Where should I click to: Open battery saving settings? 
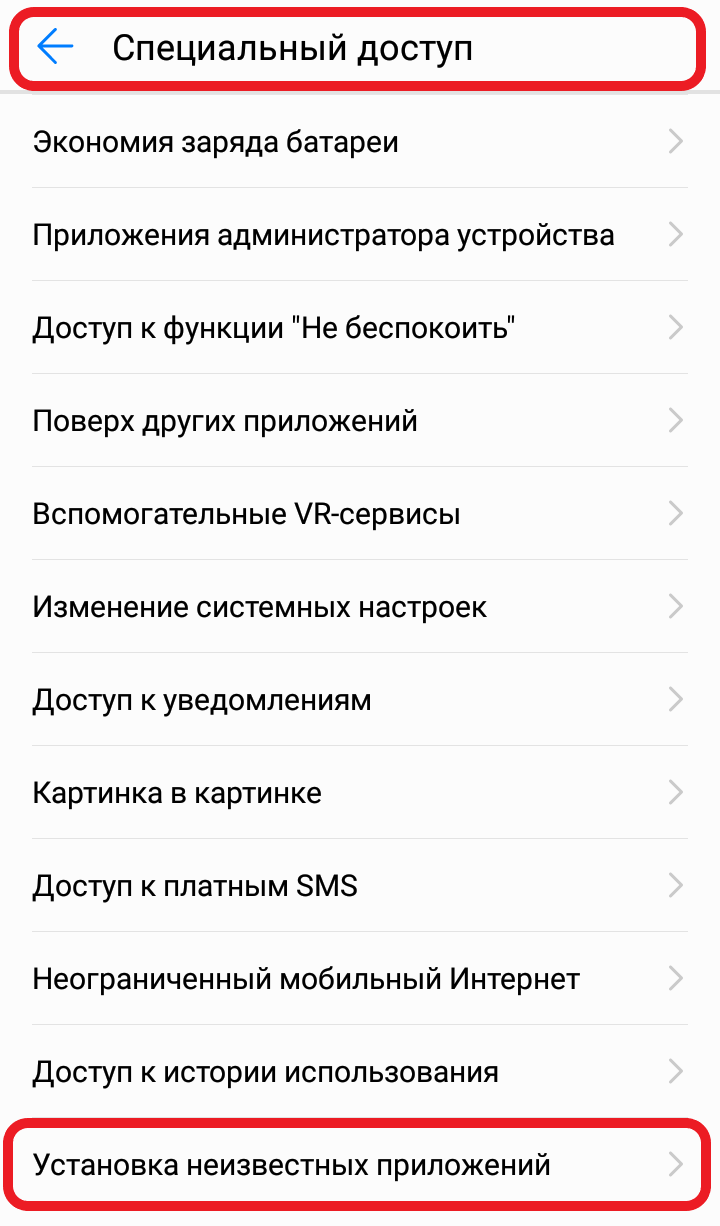point(216,141)
